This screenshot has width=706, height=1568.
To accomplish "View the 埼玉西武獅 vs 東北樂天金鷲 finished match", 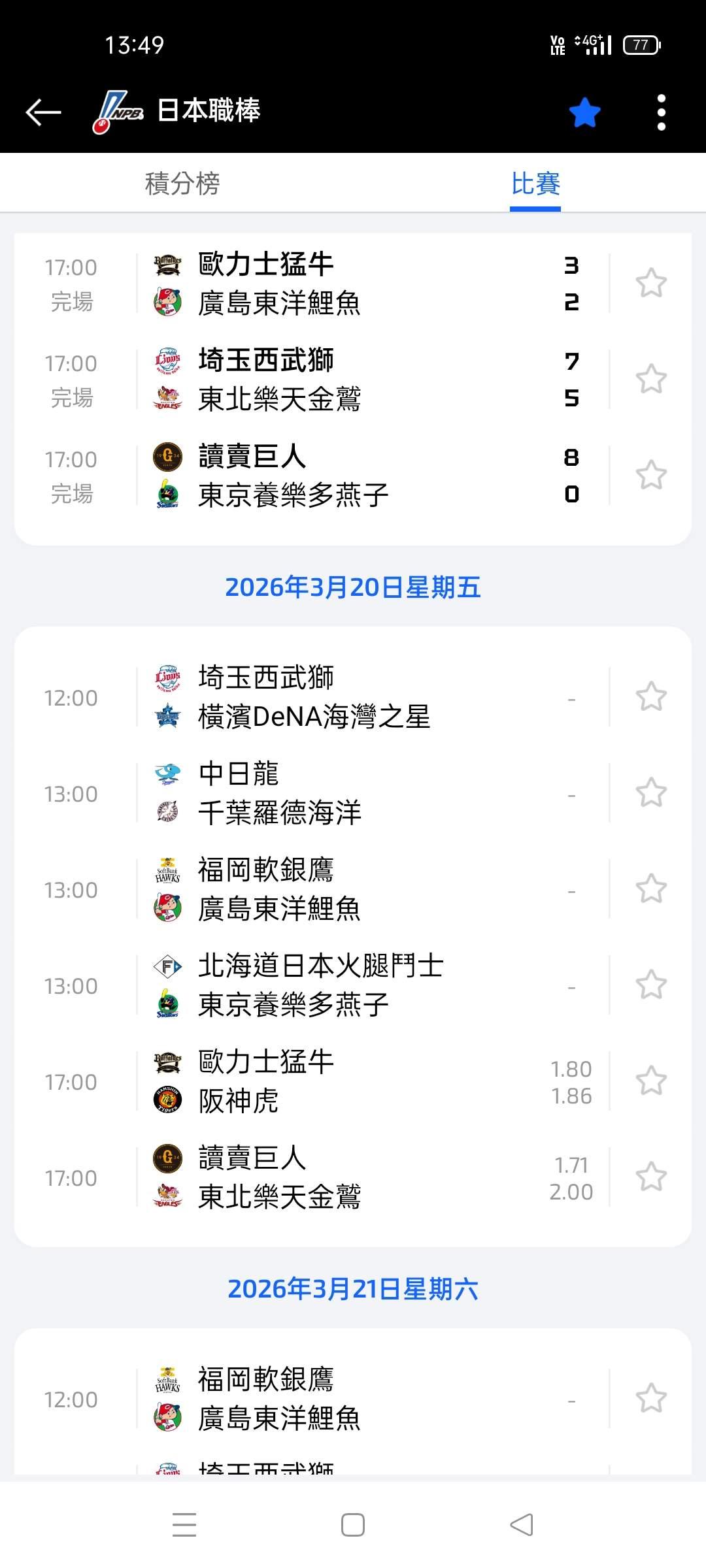I will pyautogui.click(x=353, y=380).
